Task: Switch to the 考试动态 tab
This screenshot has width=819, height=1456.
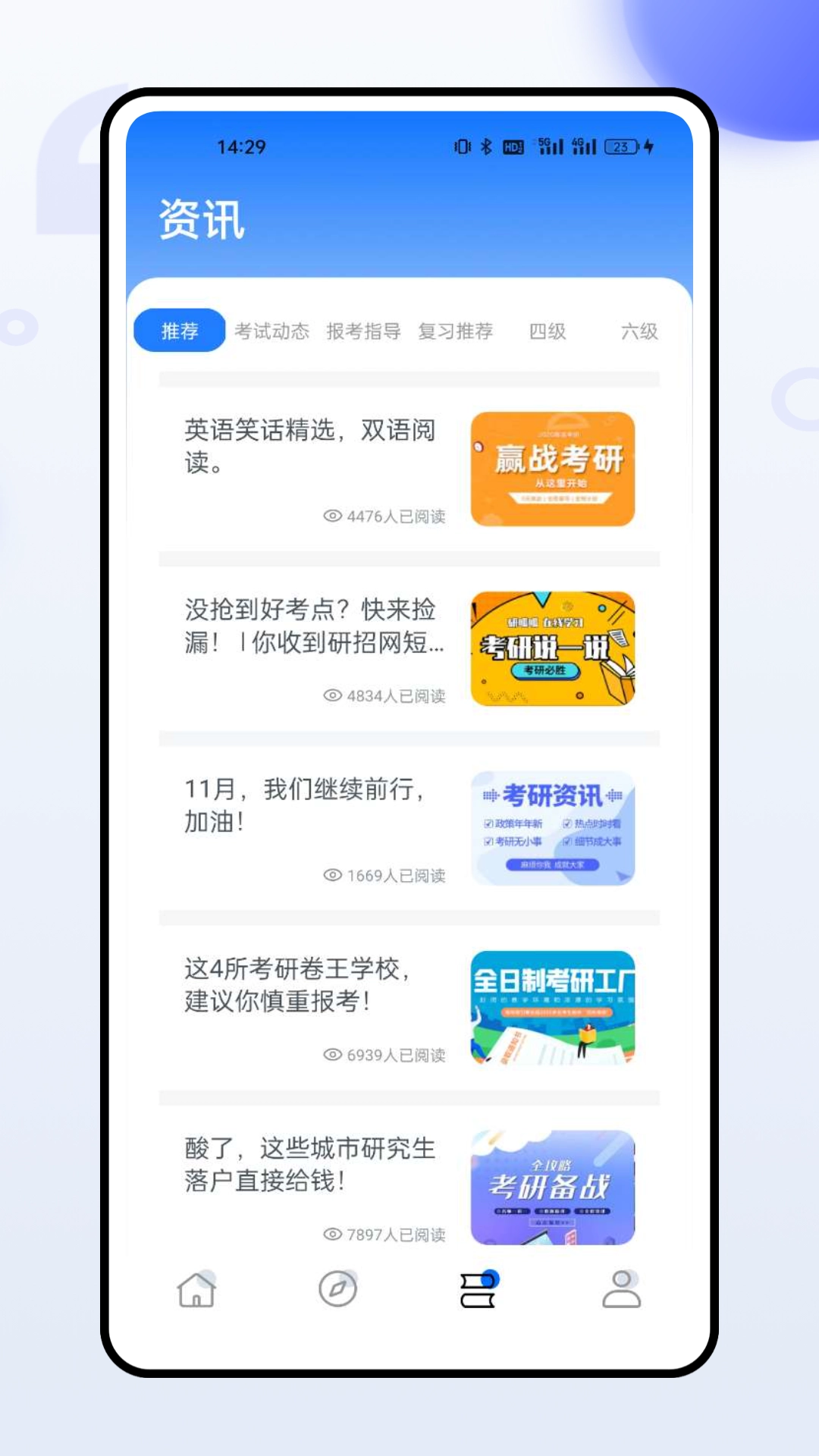Action: (271, 331)
